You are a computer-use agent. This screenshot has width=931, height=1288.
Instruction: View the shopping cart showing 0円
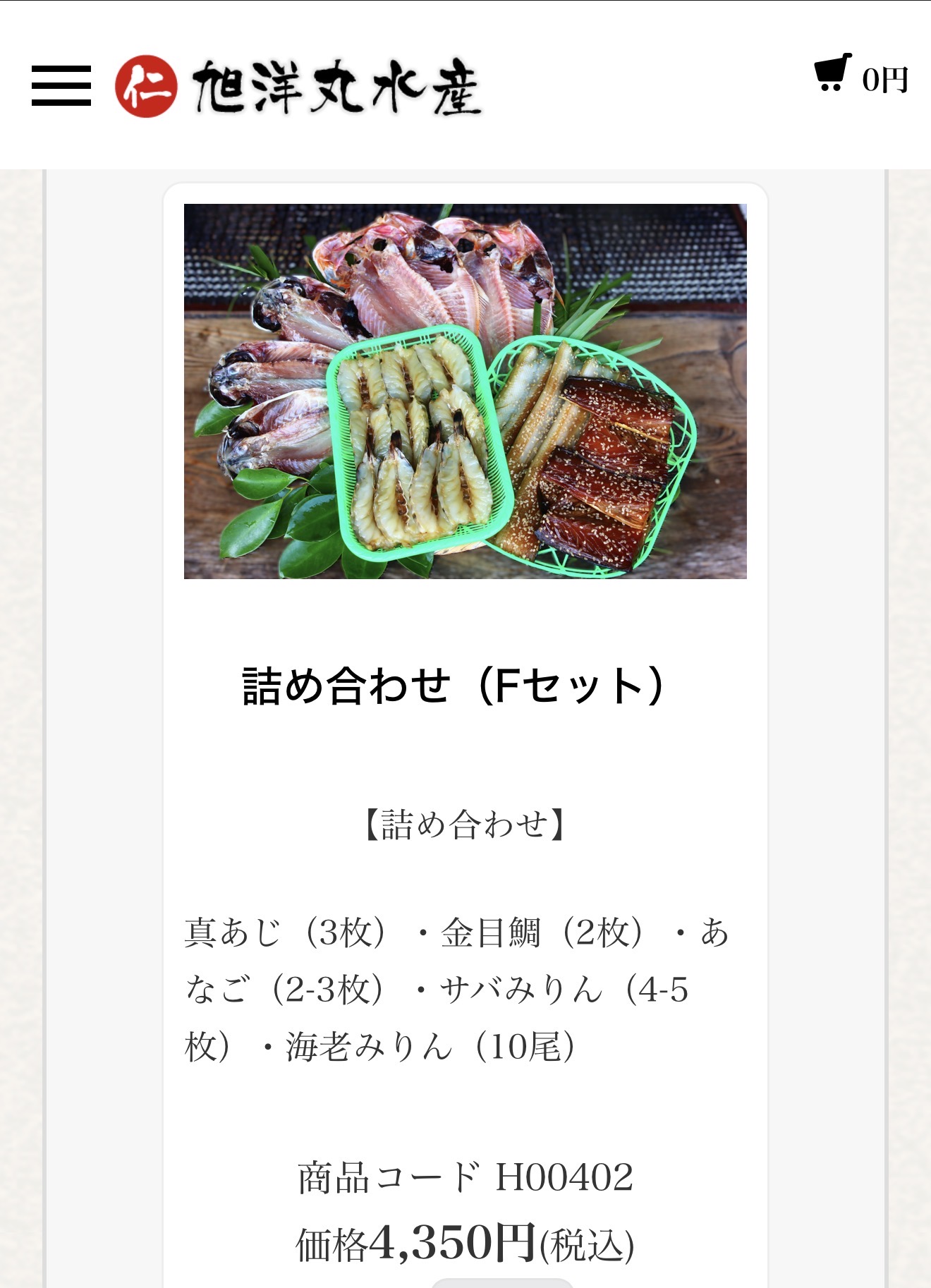(860, 75)
